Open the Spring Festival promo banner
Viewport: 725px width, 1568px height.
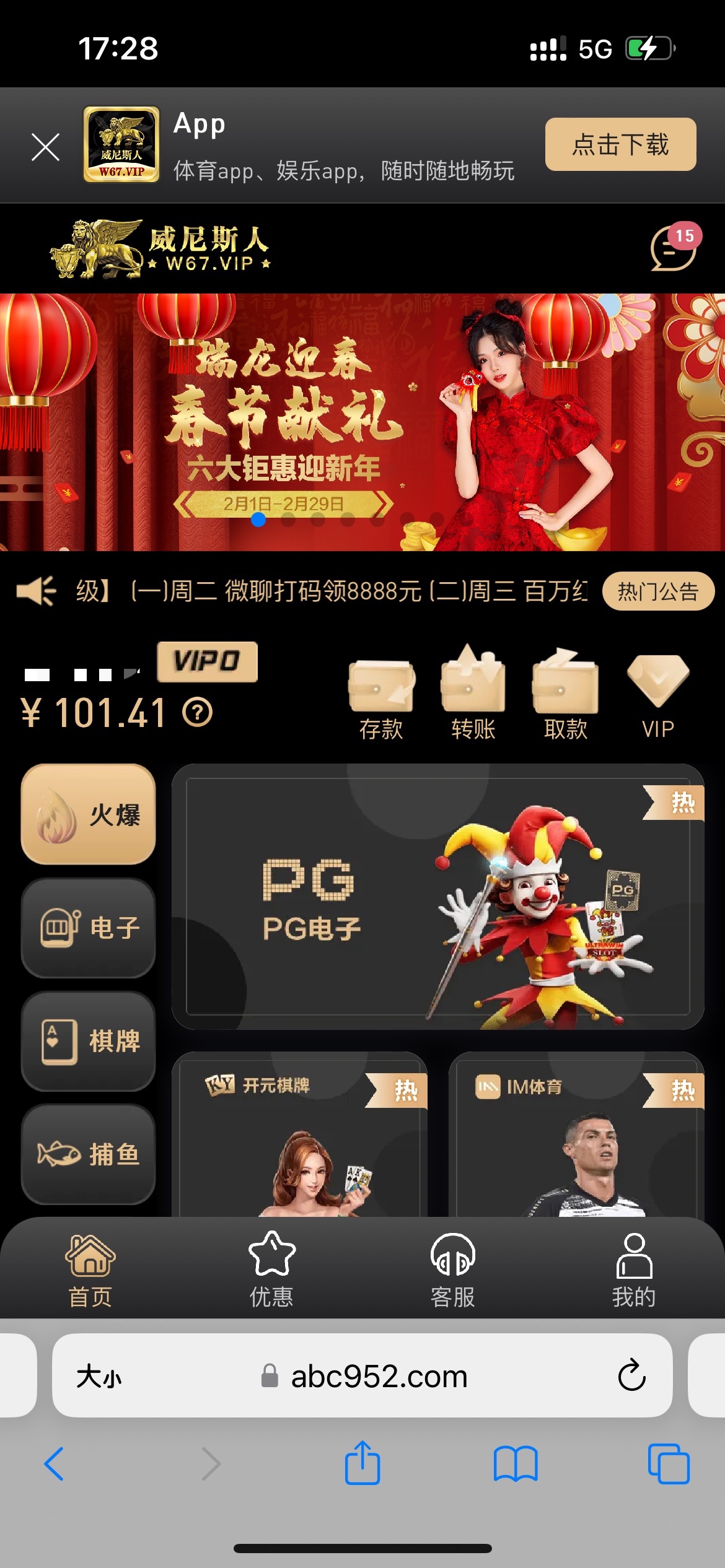click(x=362, y=422)
